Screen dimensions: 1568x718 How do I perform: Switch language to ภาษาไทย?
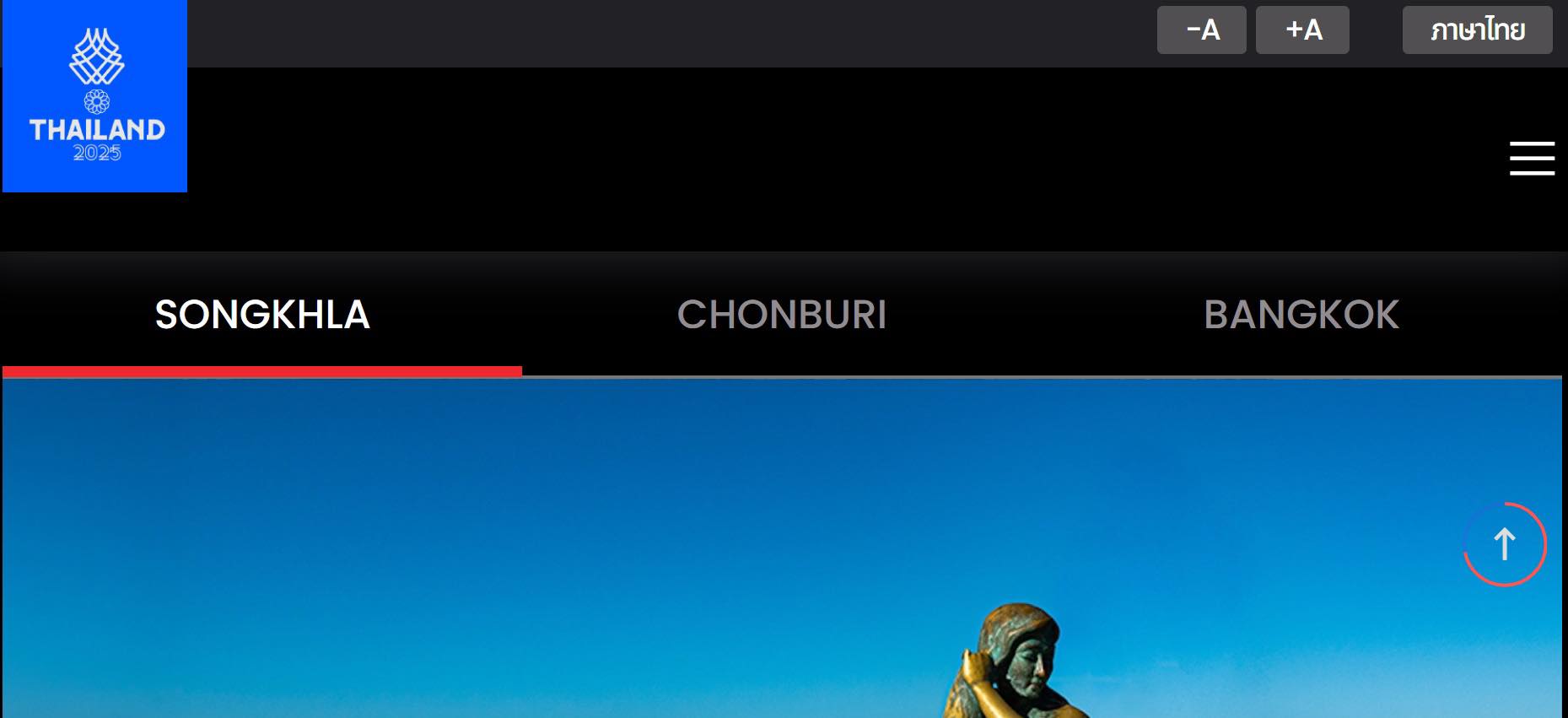(x=1477, y=30)
